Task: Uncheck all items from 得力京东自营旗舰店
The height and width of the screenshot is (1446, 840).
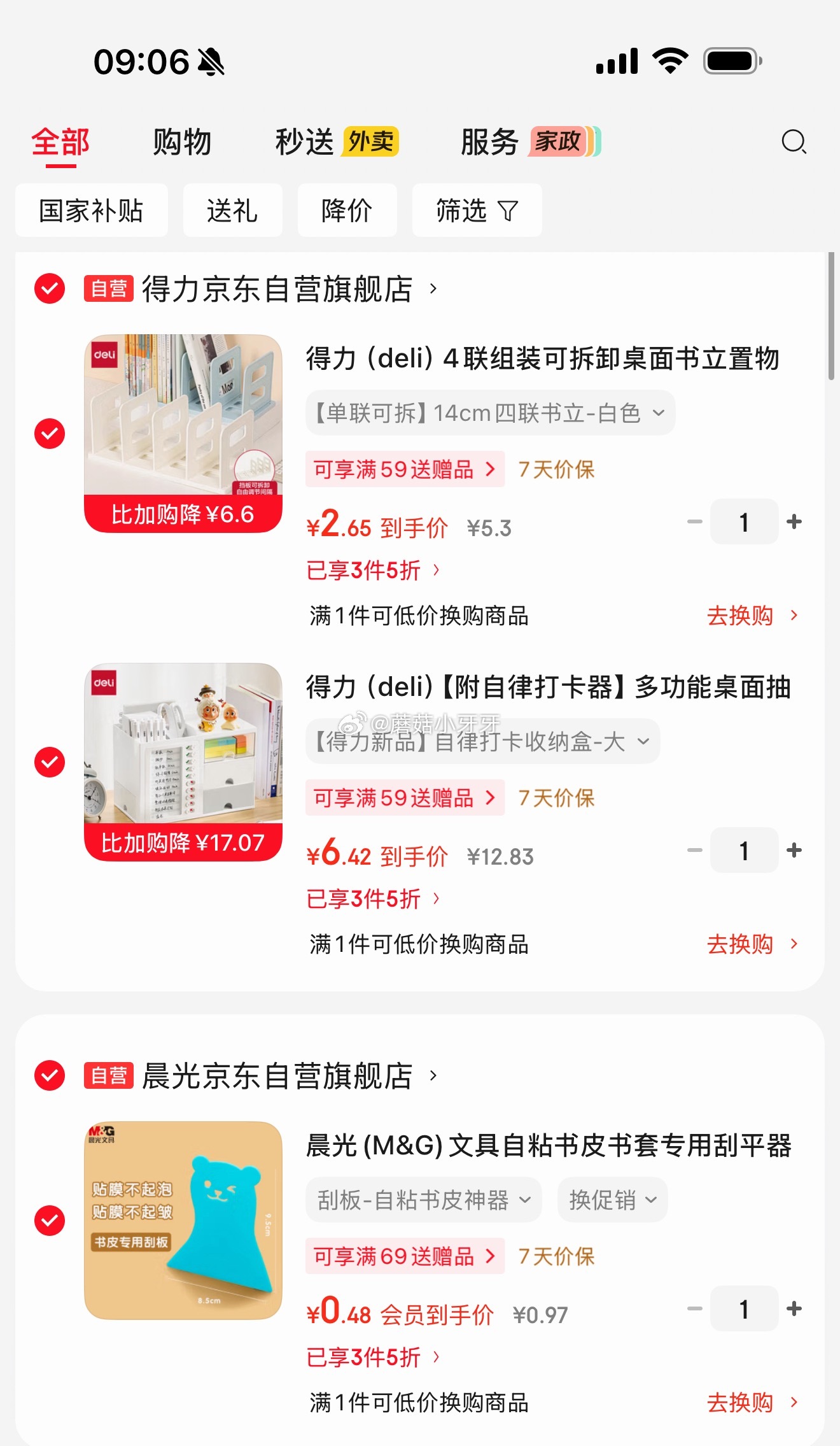Action: tap(50, 289)
